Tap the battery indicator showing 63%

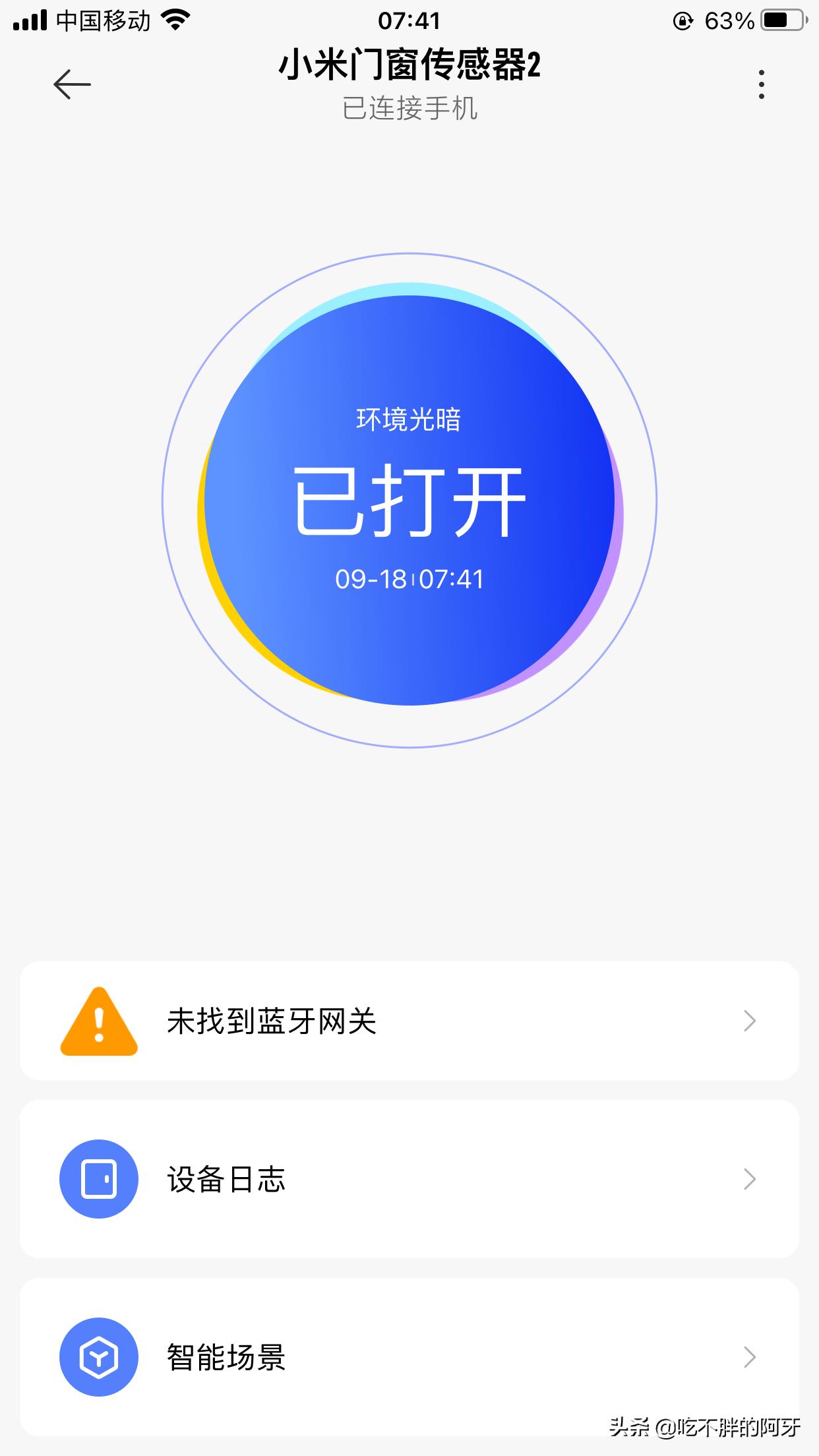pyautogui.click(x=777, y=21)
